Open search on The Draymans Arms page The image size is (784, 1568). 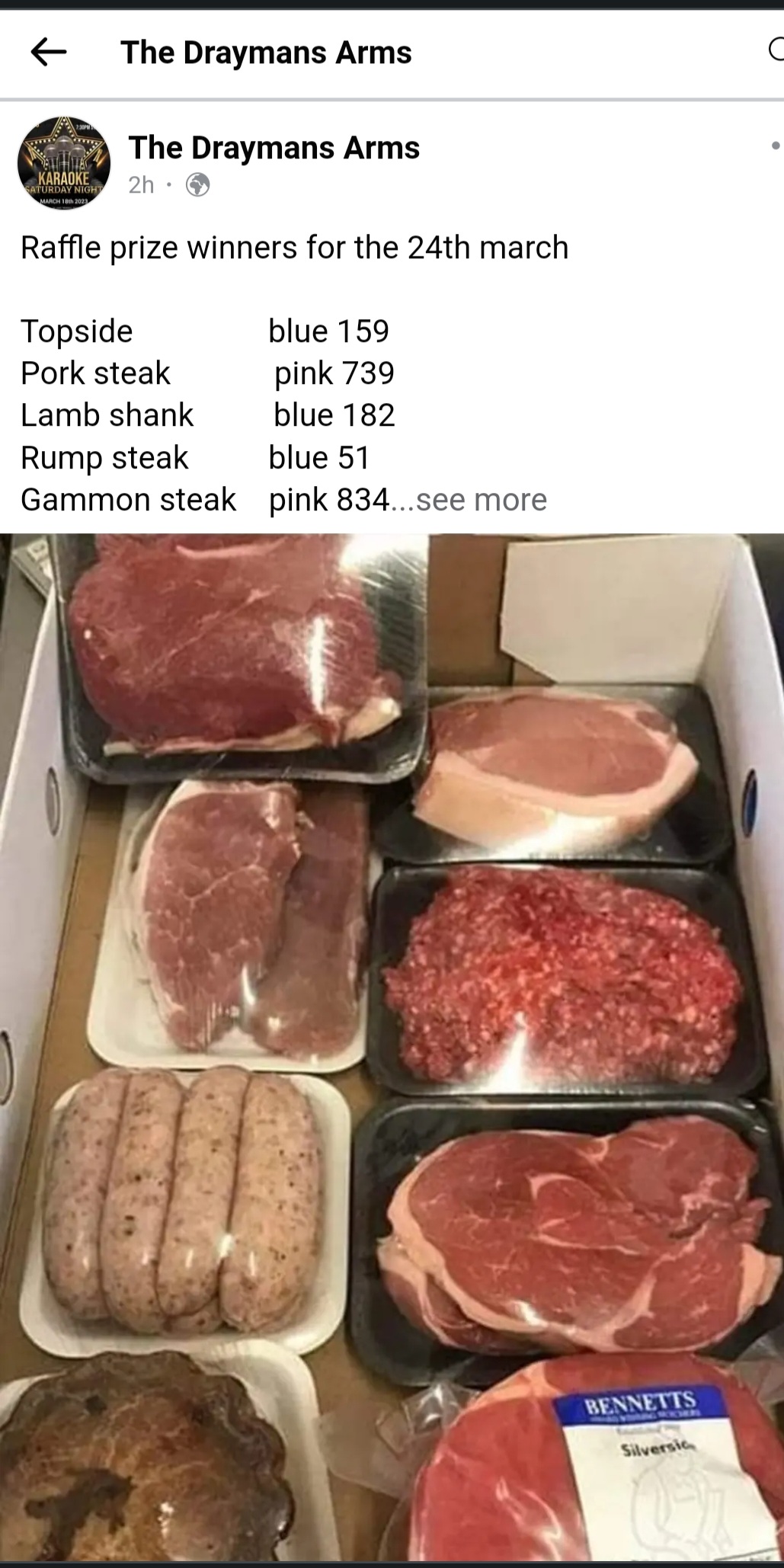click(x=775, y=50)
